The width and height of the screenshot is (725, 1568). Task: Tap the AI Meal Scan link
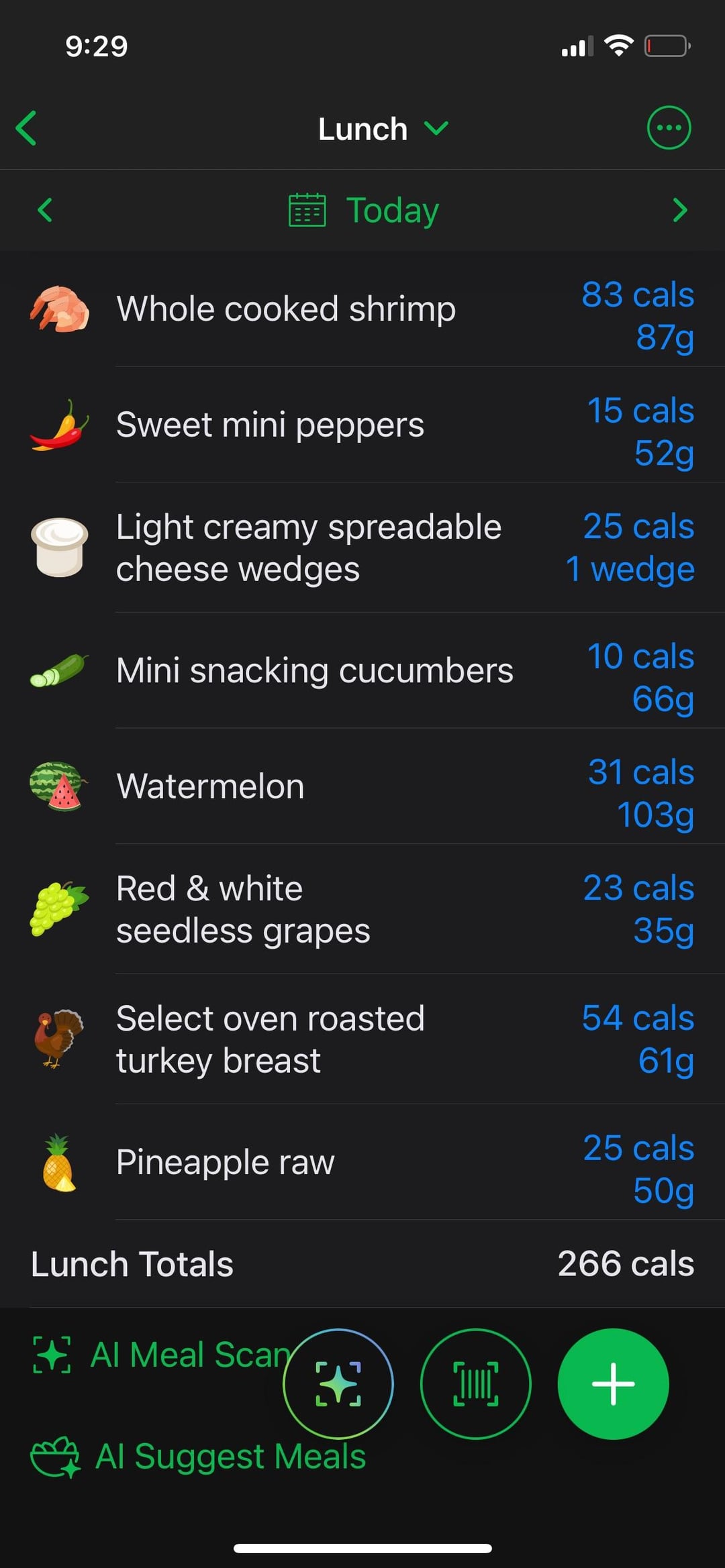[161, 1355]
